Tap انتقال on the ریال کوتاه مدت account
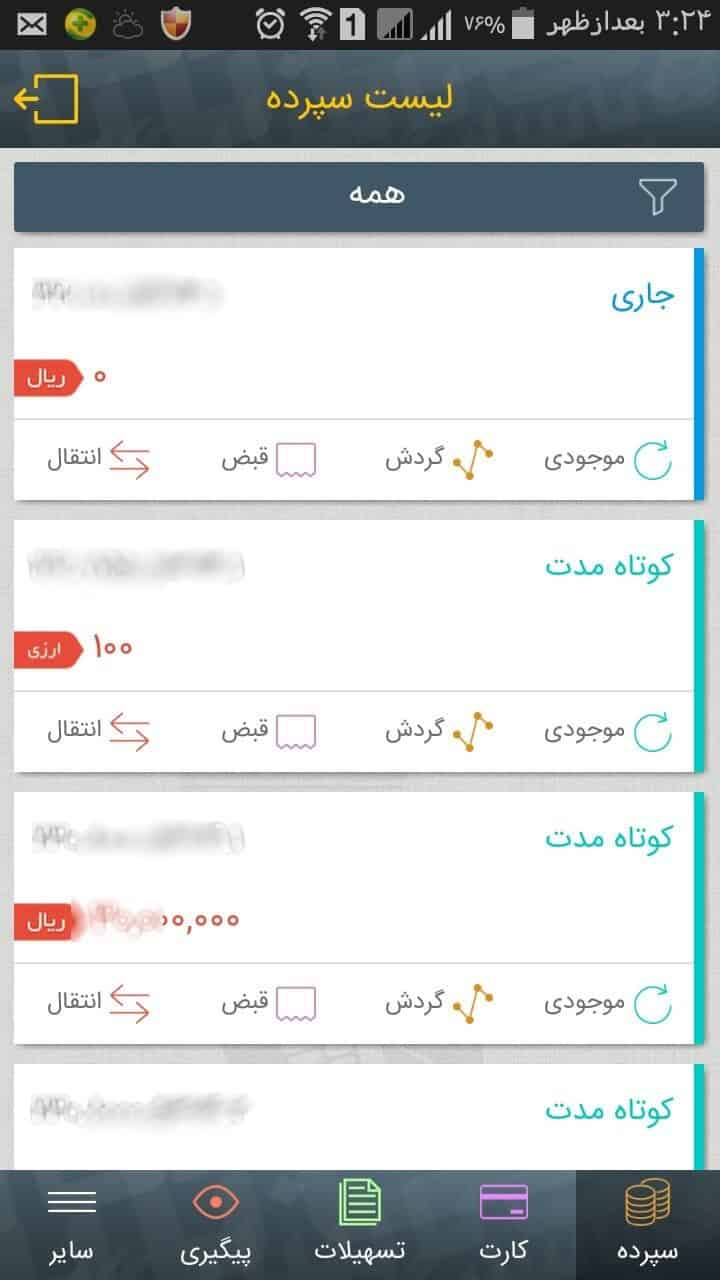 pyautogui.click(x=98, y=1003)
